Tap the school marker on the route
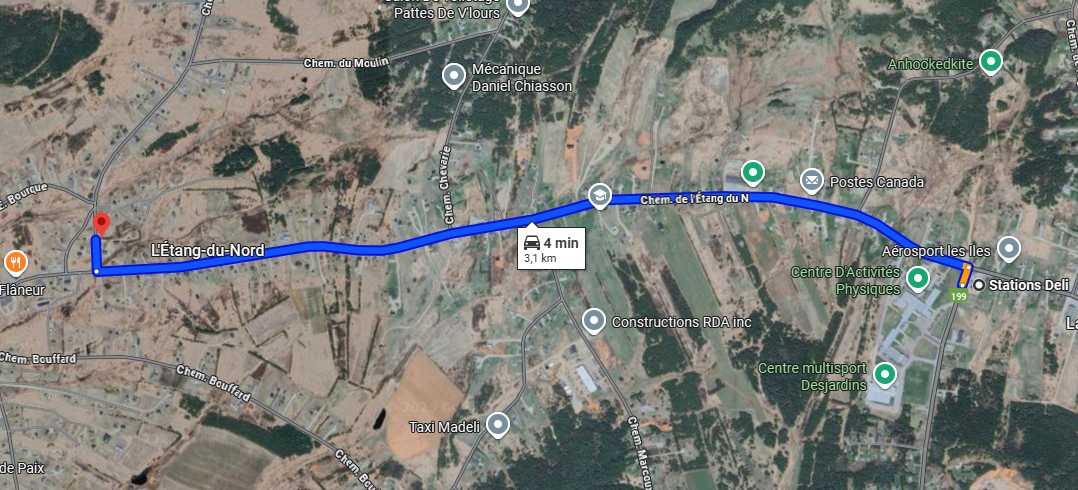Viewport: 1078px width, 490px height. [599, 195]
